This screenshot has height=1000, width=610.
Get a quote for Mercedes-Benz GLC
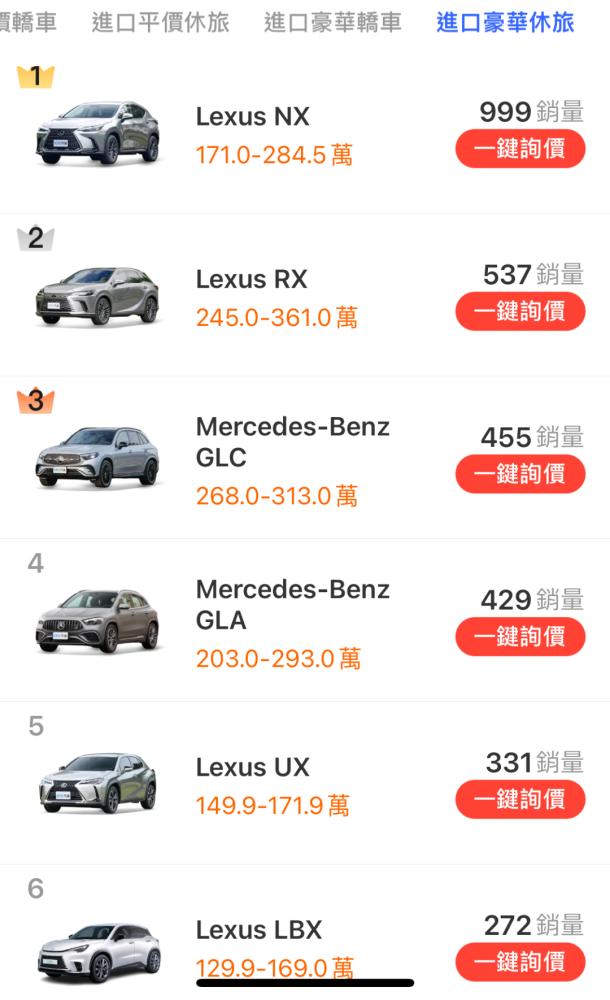tap(520, 474)
